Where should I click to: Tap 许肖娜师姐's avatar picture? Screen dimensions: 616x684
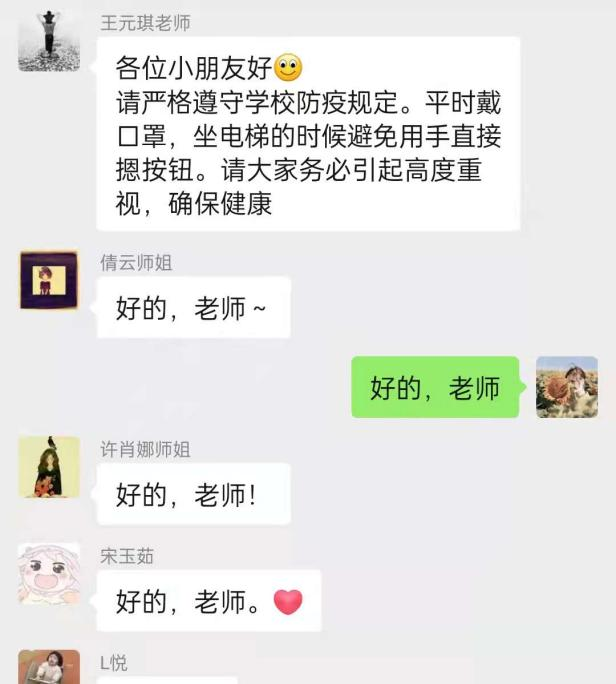[x=49, y=467]
